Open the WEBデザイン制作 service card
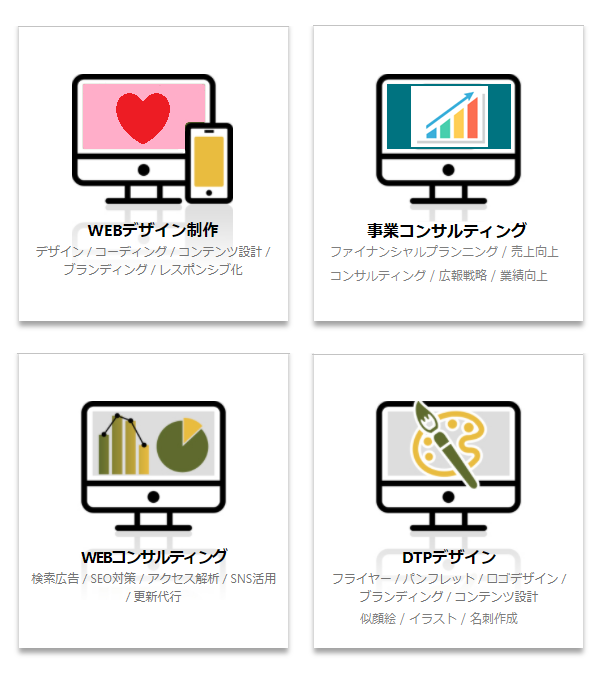612x687 pixels. [x=153, y=174]
